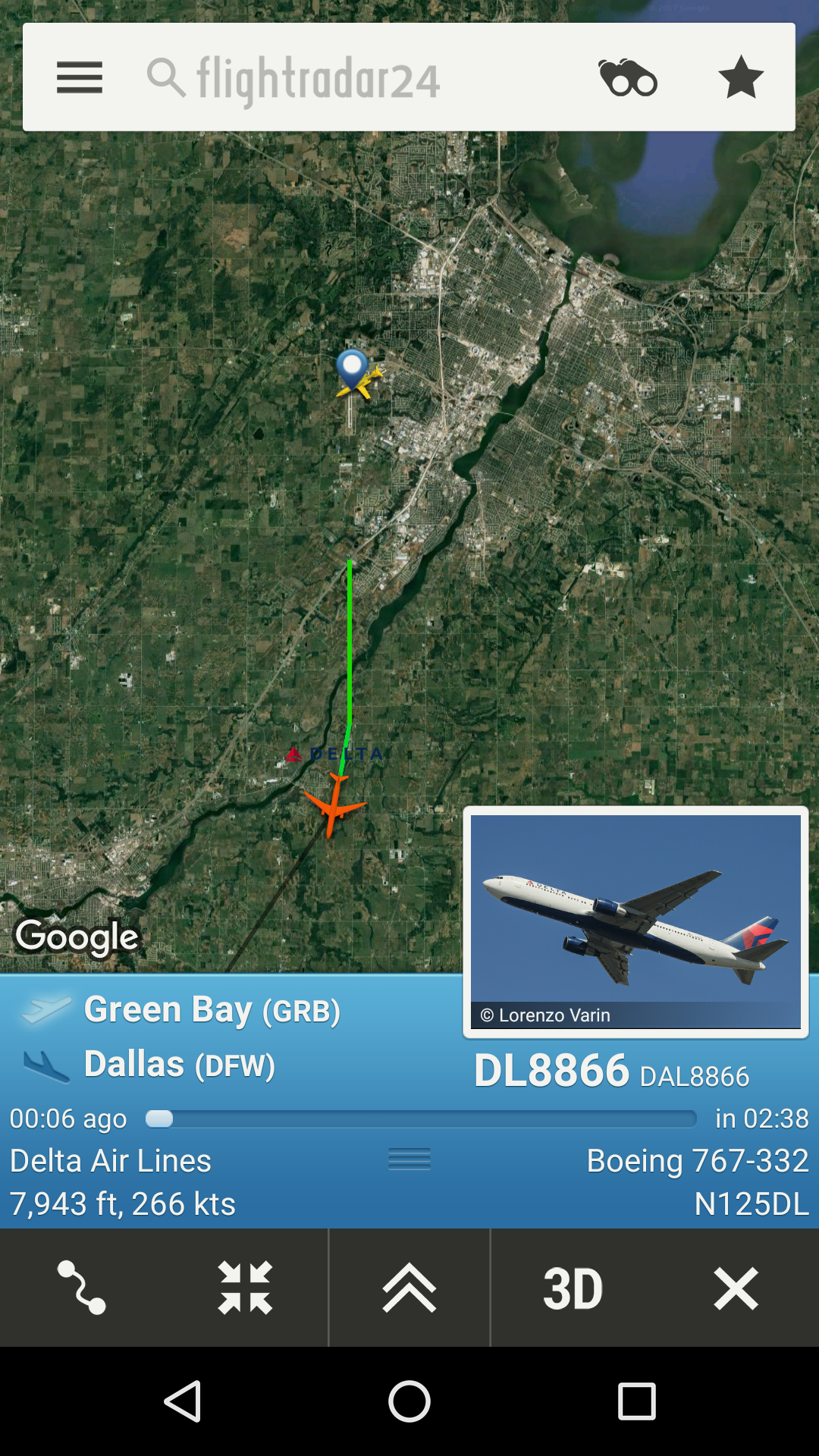819x1456 pixels.
Task: Expand flight details with up arrows
Action: tap(409, 1288)
